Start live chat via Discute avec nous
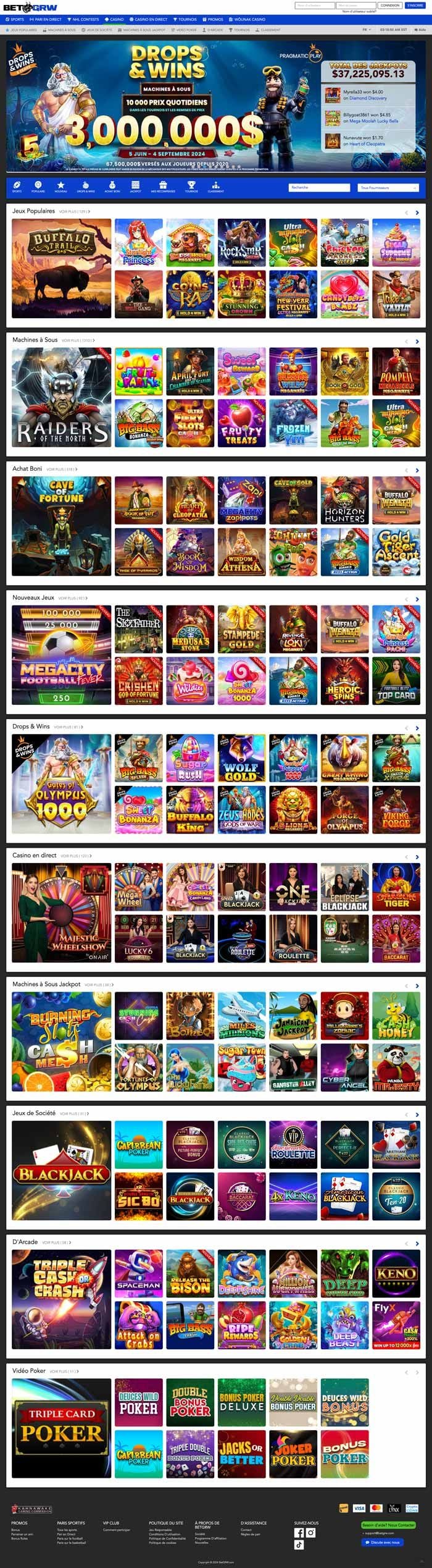The height and width of the screenshot is (1568, 432). (382, 1541)
